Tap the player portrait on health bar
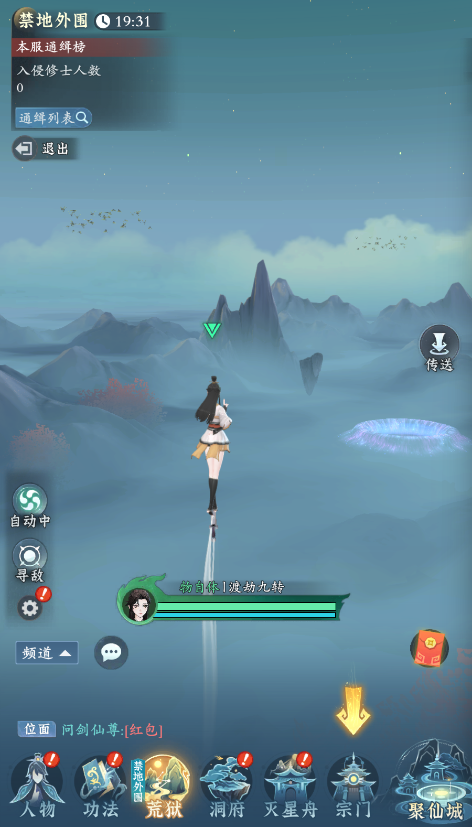The image size is (472, 827). [x=139, y=604]
